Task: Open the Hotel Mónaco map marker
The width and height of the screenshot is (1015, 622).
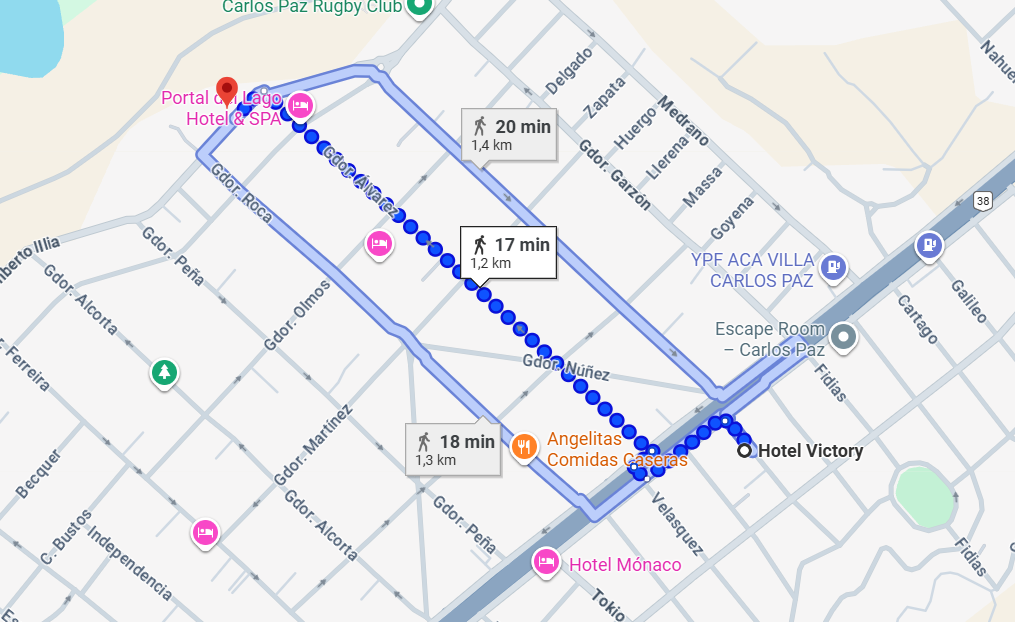Action: (x=546, y=563)
